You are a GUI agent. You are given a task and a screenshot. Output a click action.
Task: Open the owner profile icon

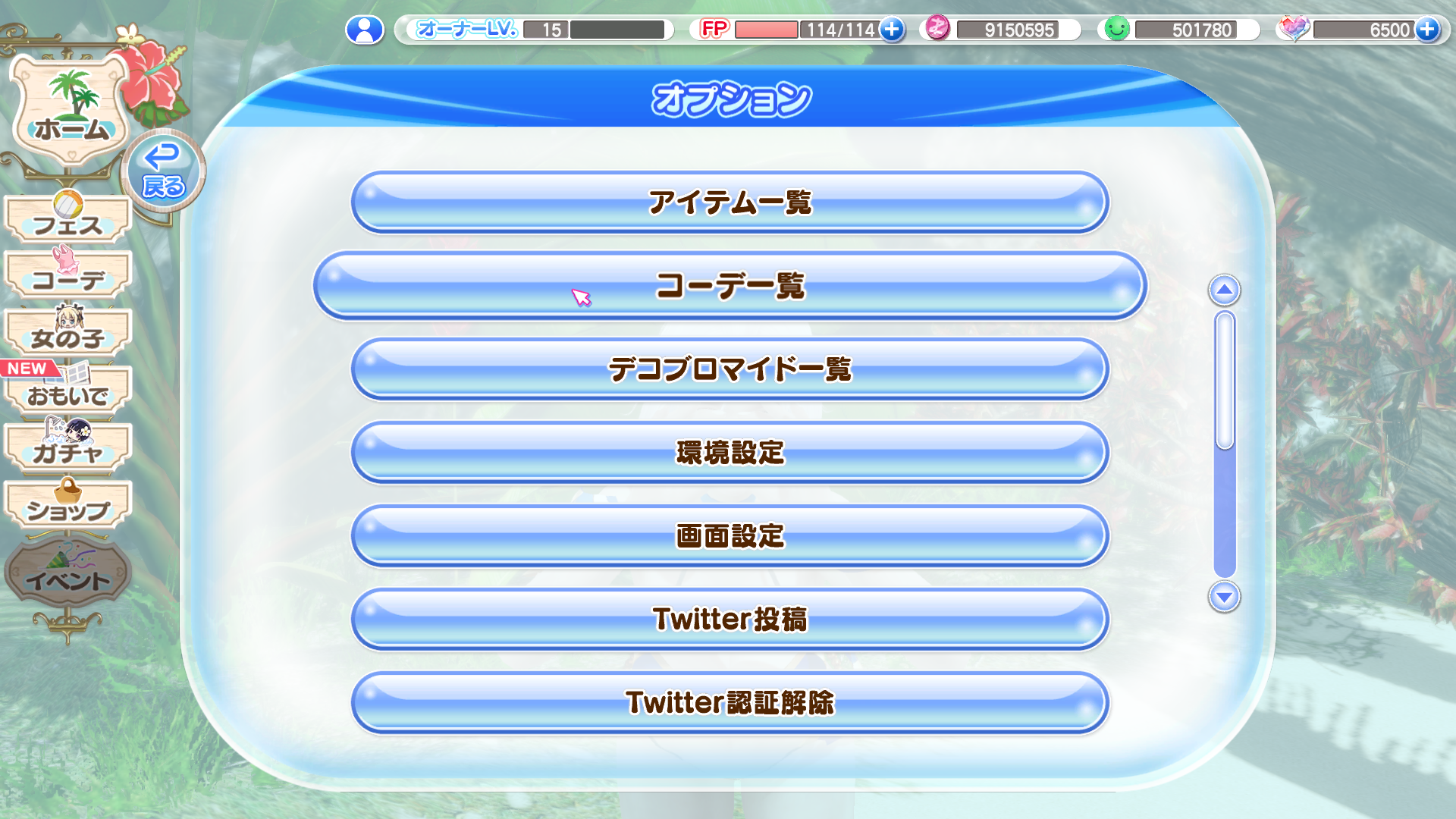click(x=365, y=30)
